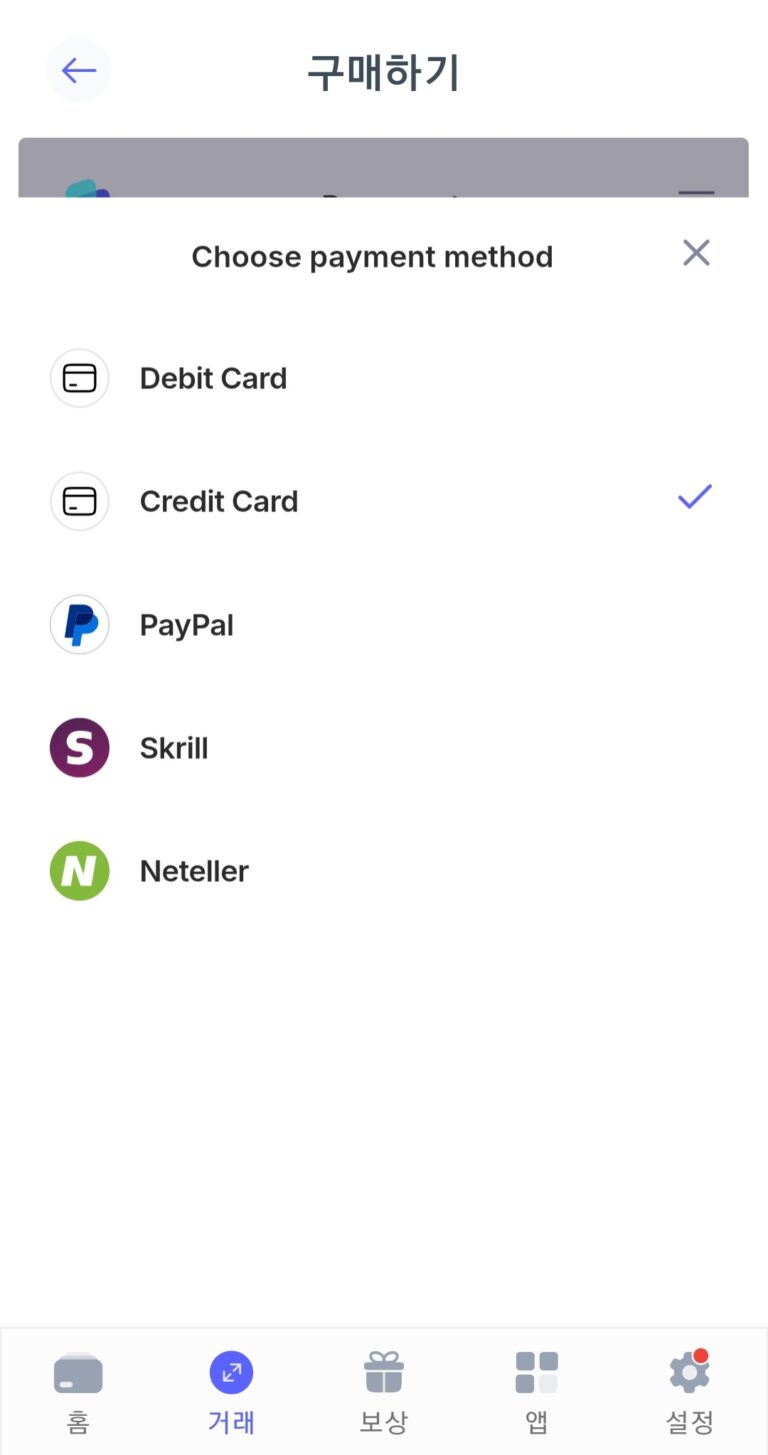
Task: Select Debit Card as payment method
Action: [213, 378]
